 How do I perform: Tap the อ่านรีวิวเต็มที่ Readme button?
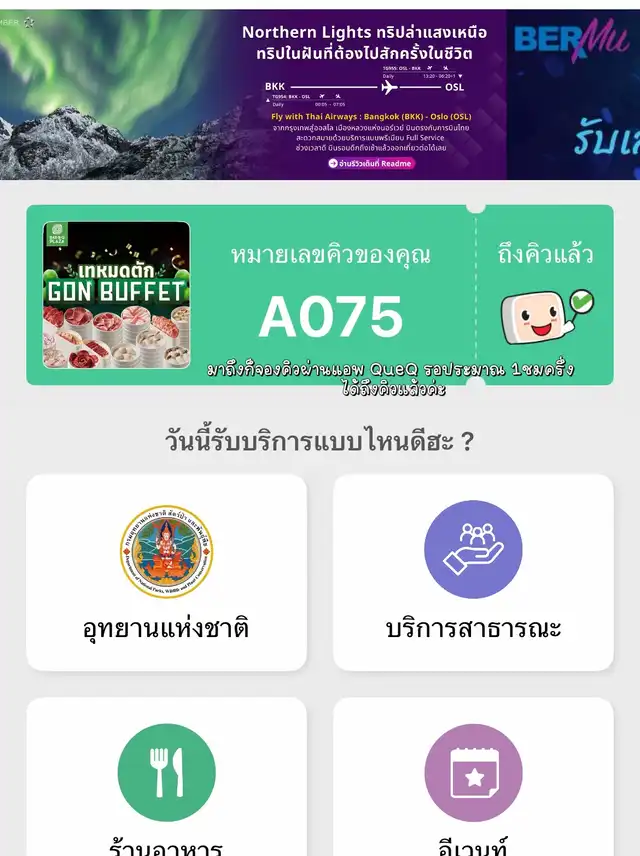click(x=370, y=164)
